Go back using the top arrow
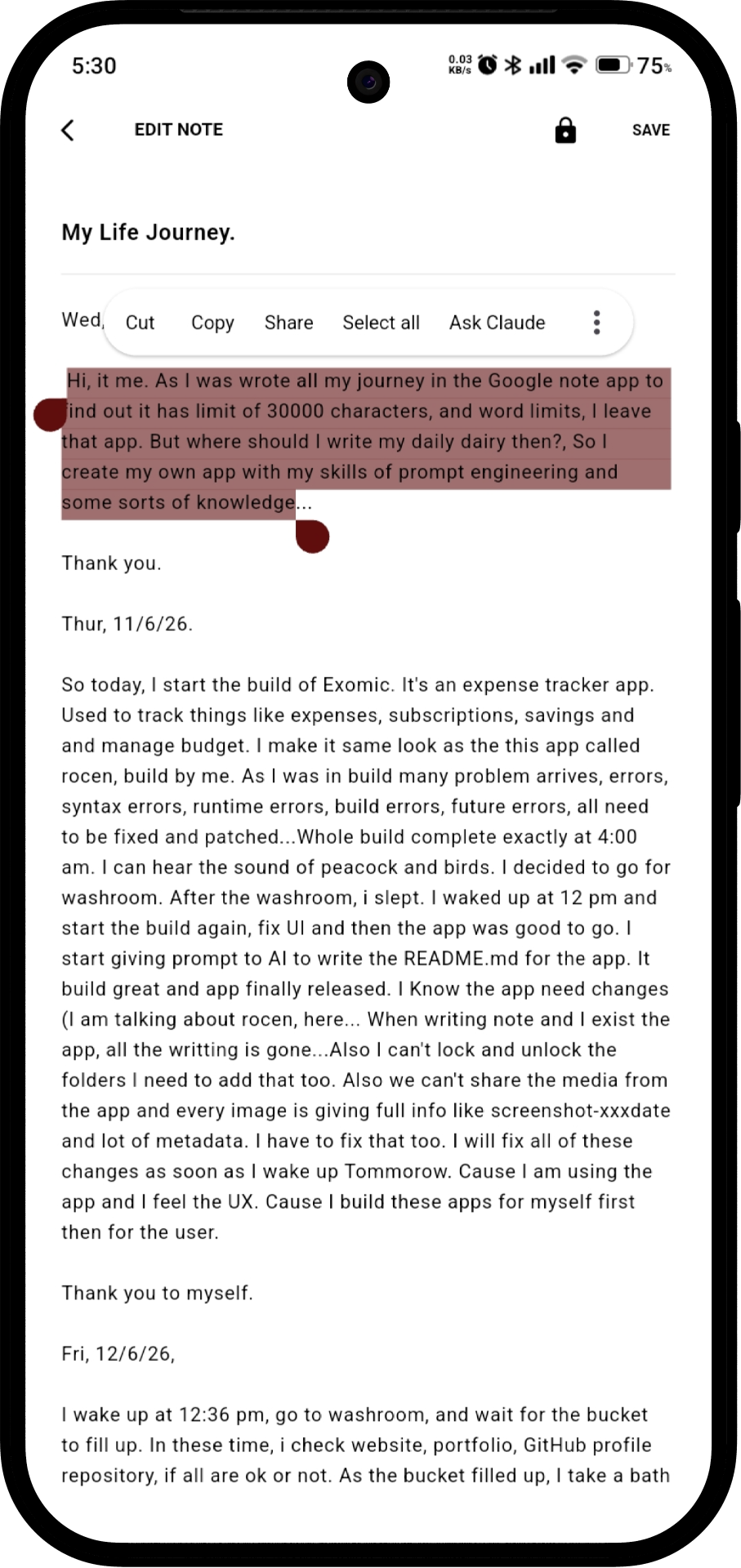Image resolution: width=741 pixels, height=1568 pixels. (68, 130)
